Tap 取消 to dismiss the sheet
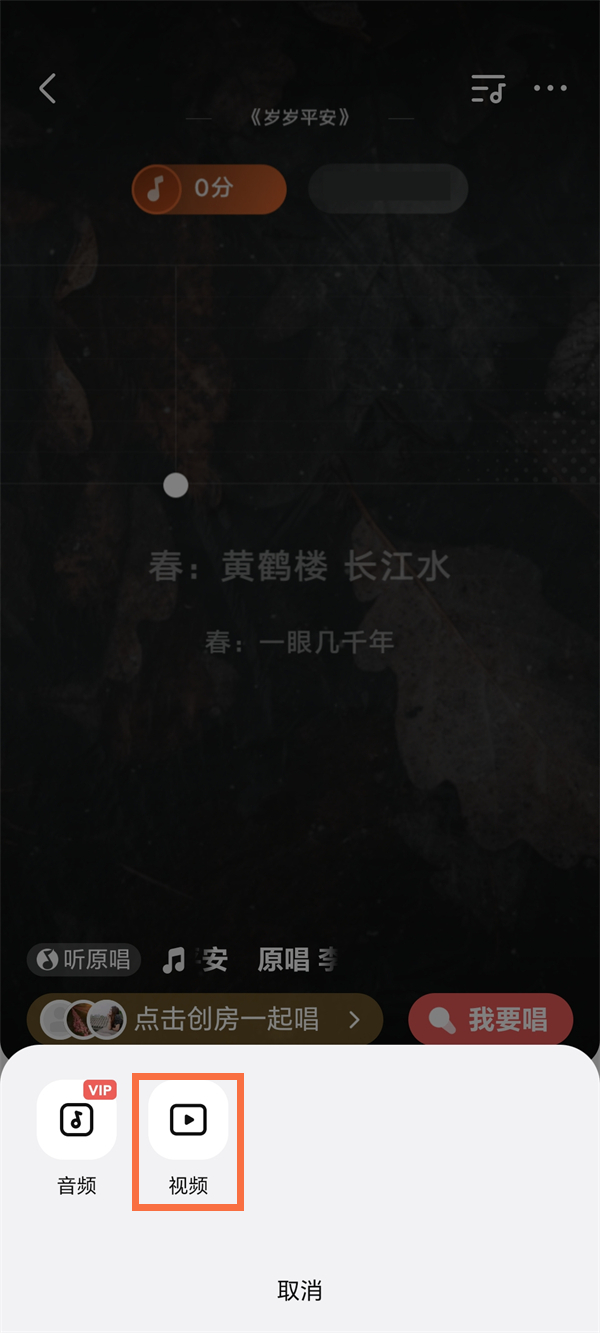 299,1290
